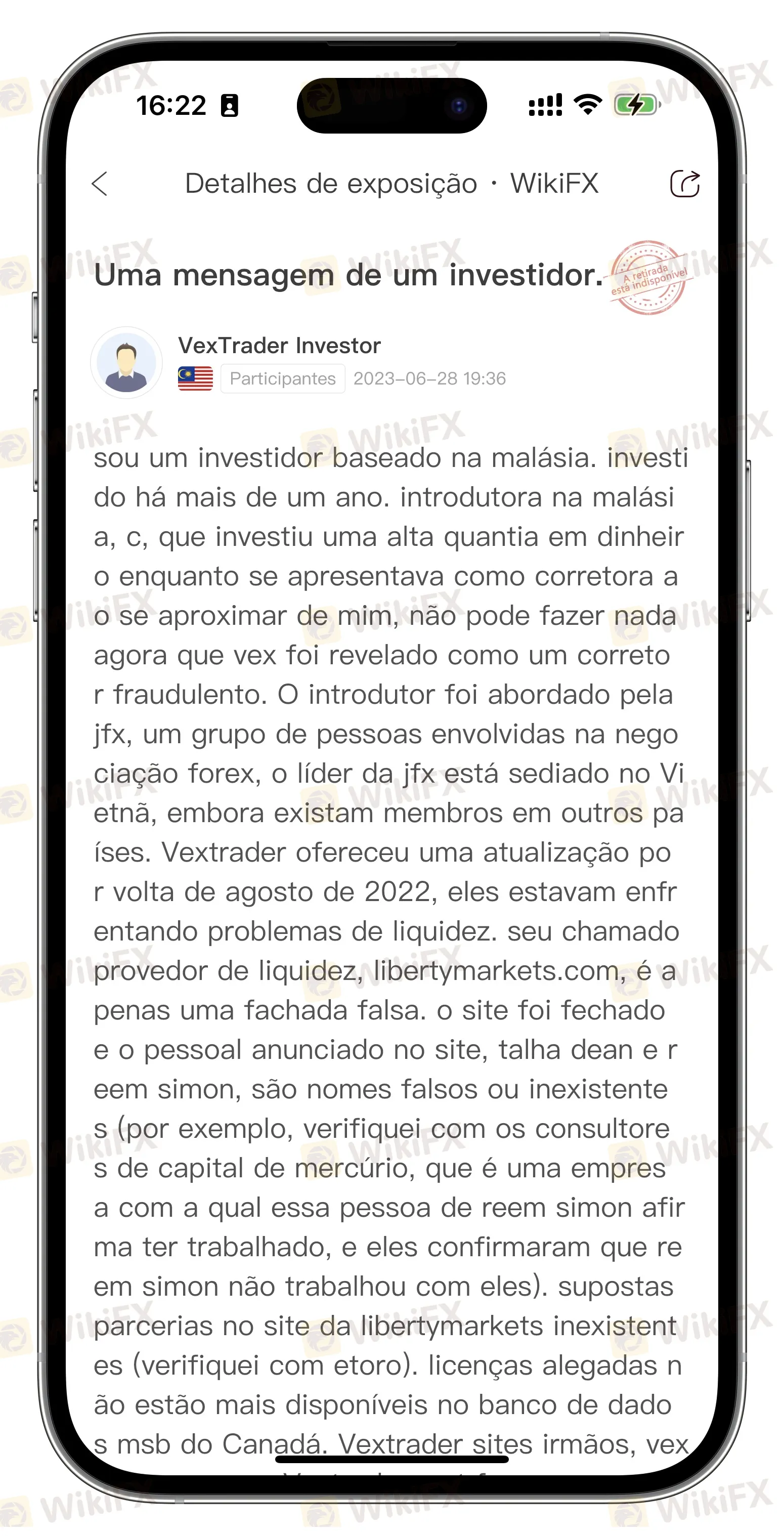Share this exposure post
Screen dimensions: 784x1536
(x=684, y=184)
